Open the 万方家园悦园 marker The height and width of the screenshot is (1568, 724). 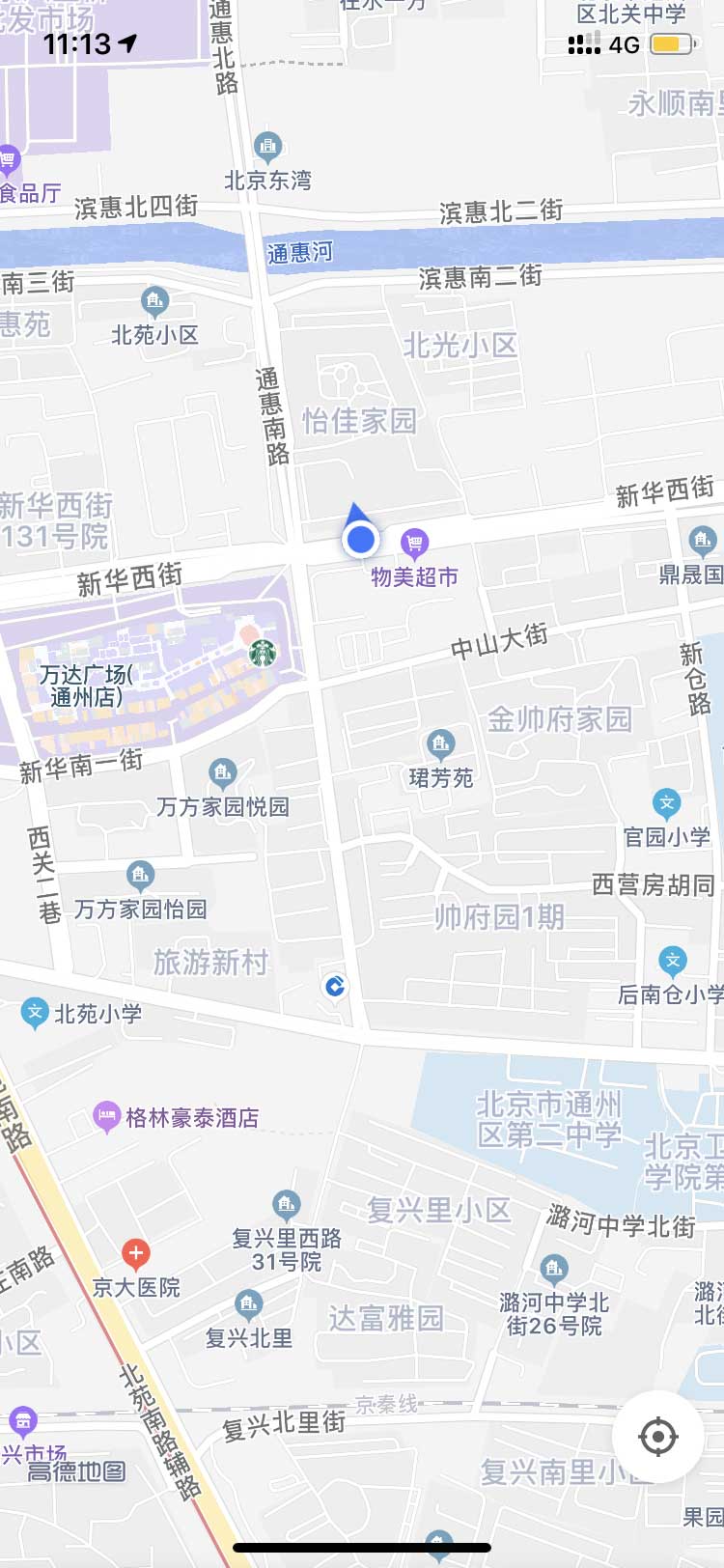coord(223,772)
